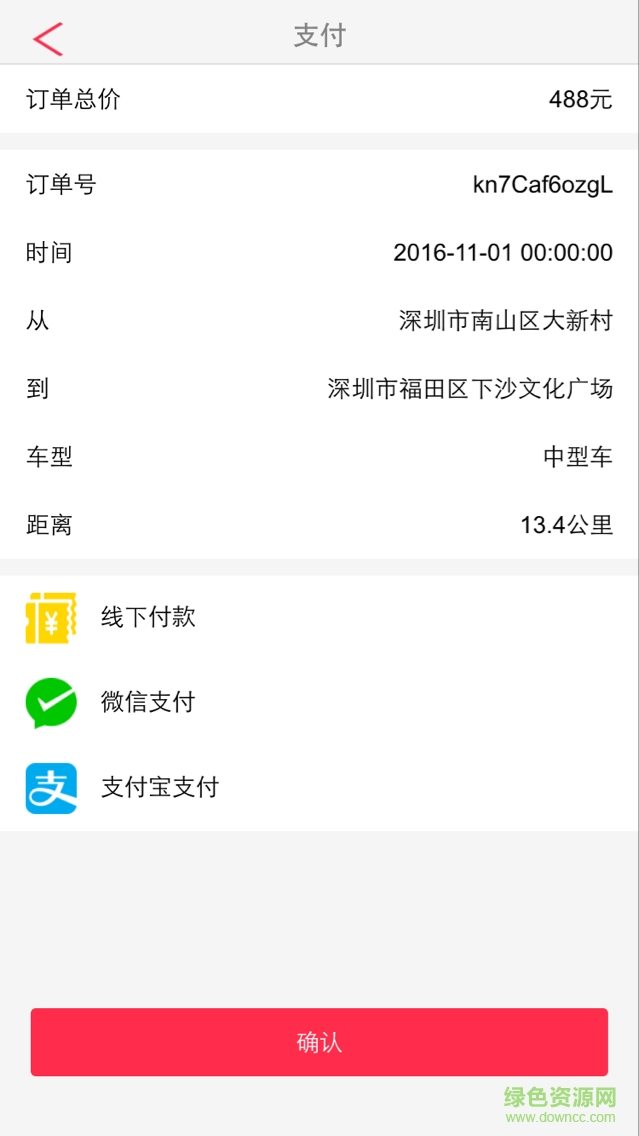
Task: Tap the red 确认 button
Action: (319, 1042)
